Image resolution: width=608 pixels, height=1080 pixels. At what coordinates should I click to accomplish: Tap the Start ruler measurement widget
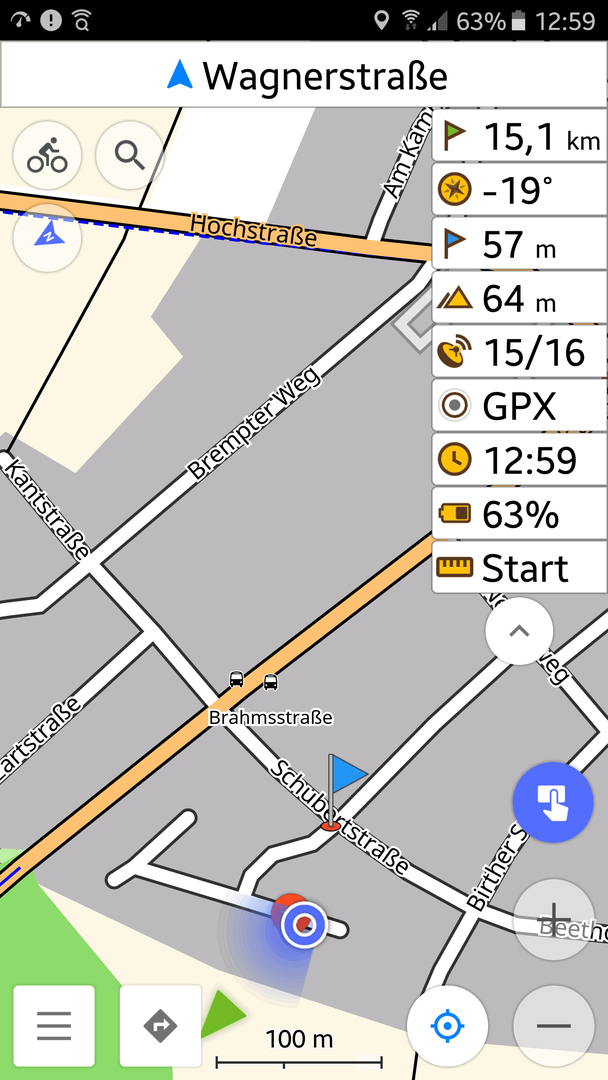(519, 568)
